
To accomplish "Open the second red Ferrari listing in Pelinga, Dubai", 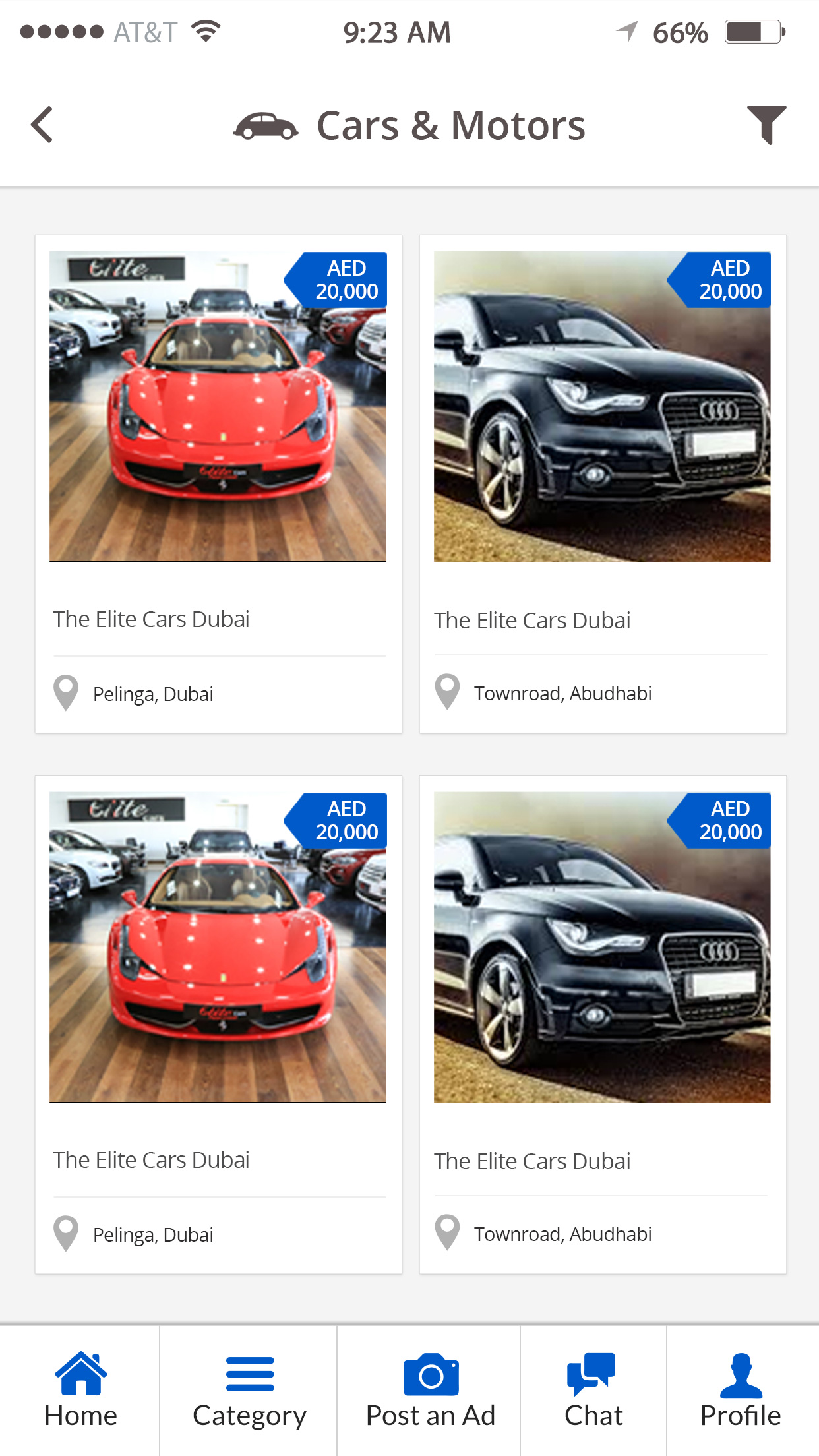I will 218,1025.
